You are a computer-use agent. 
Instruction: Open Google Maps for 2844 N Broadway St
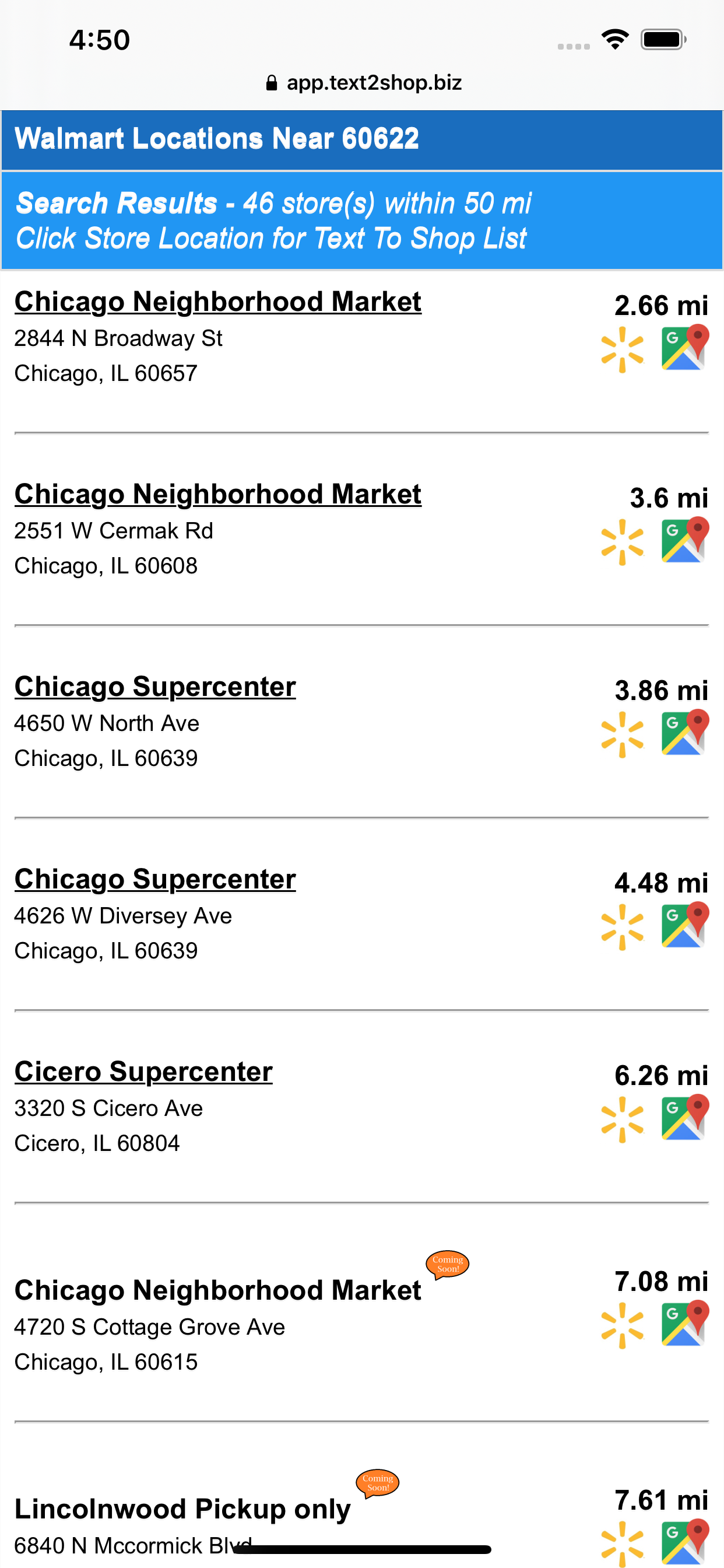pyautogui.click(x=685, y=348)
